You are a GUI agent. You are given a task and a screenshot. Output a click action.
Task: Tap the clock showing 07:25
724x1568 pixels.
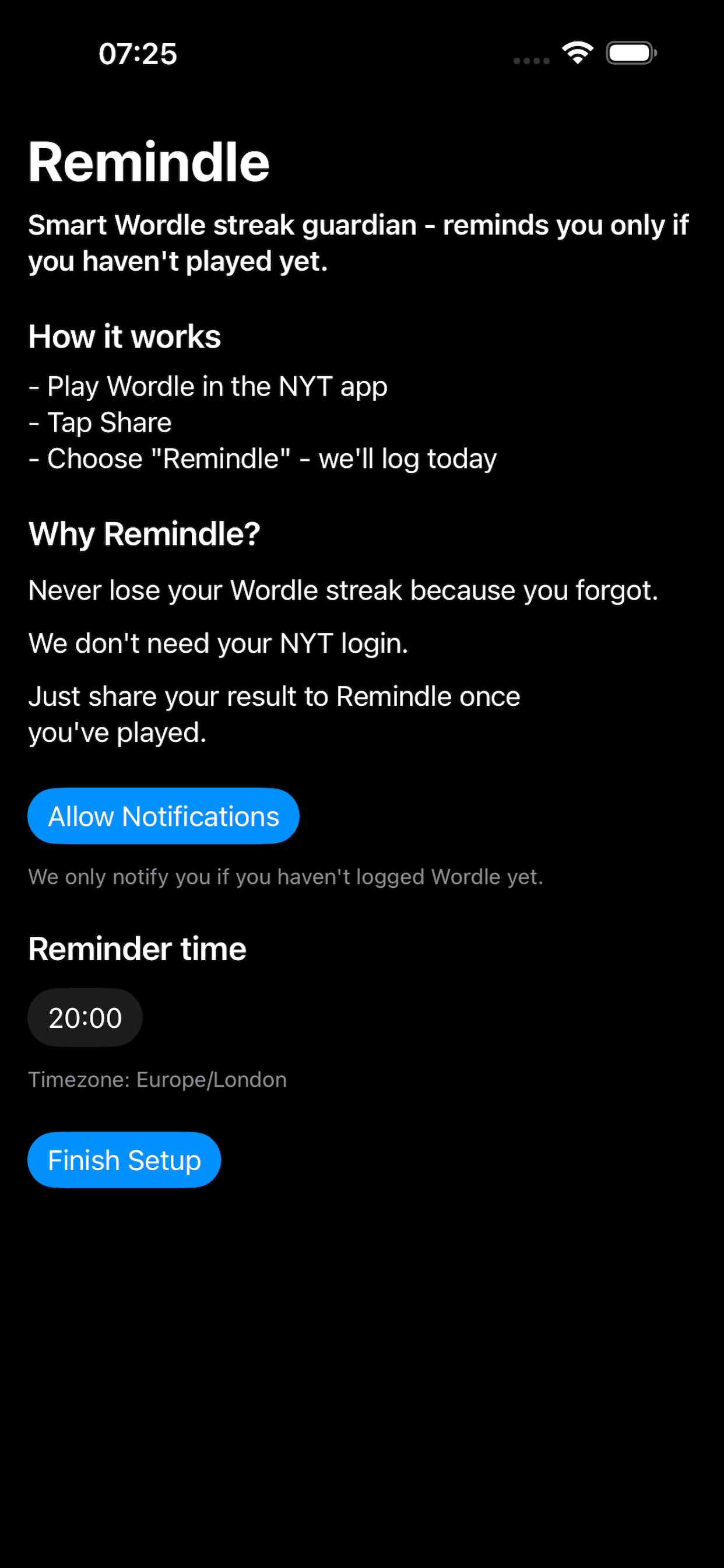[138, 54]
